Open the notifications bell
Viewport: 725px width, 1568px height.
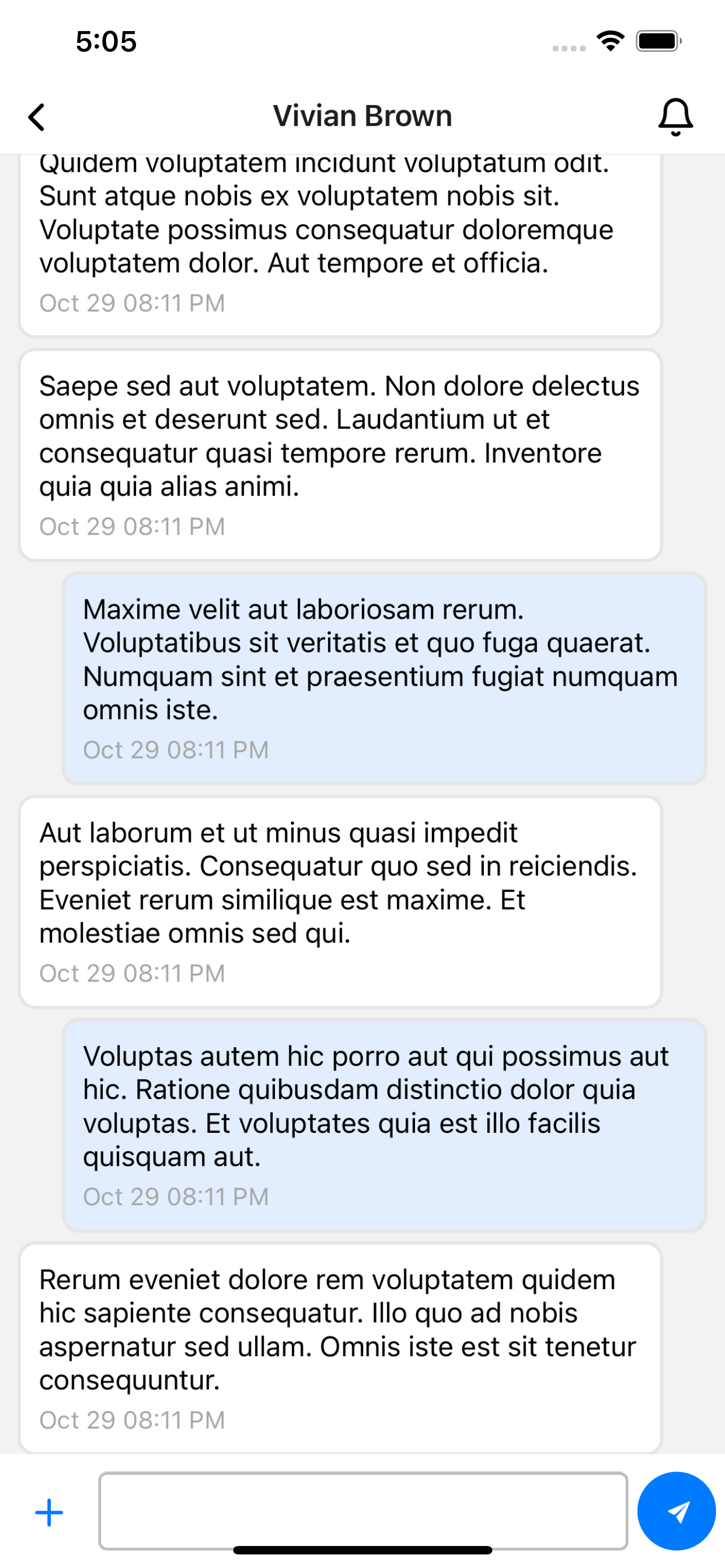pyautogui.click(x=675, y=117)
